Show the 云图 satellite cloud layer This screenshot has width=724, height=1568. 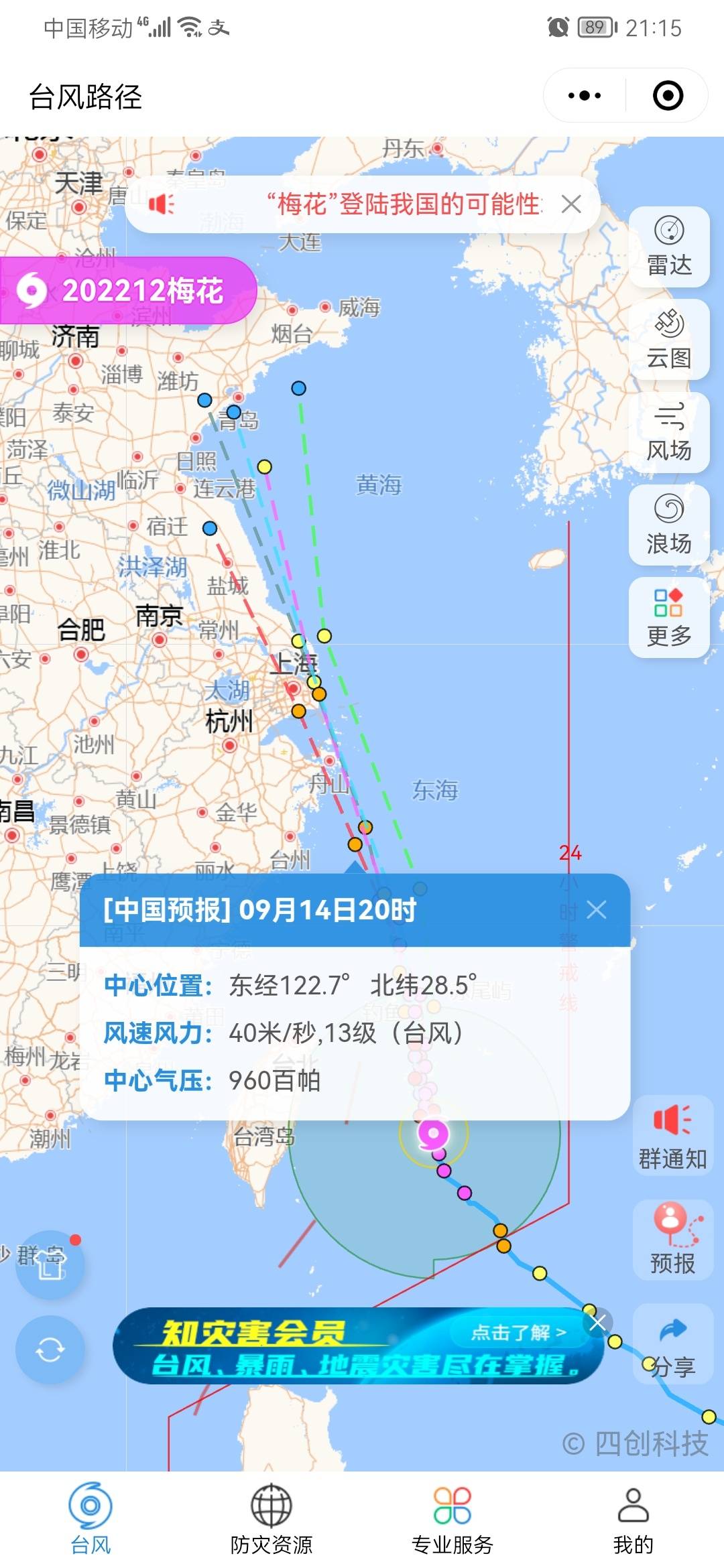point(669,340)
